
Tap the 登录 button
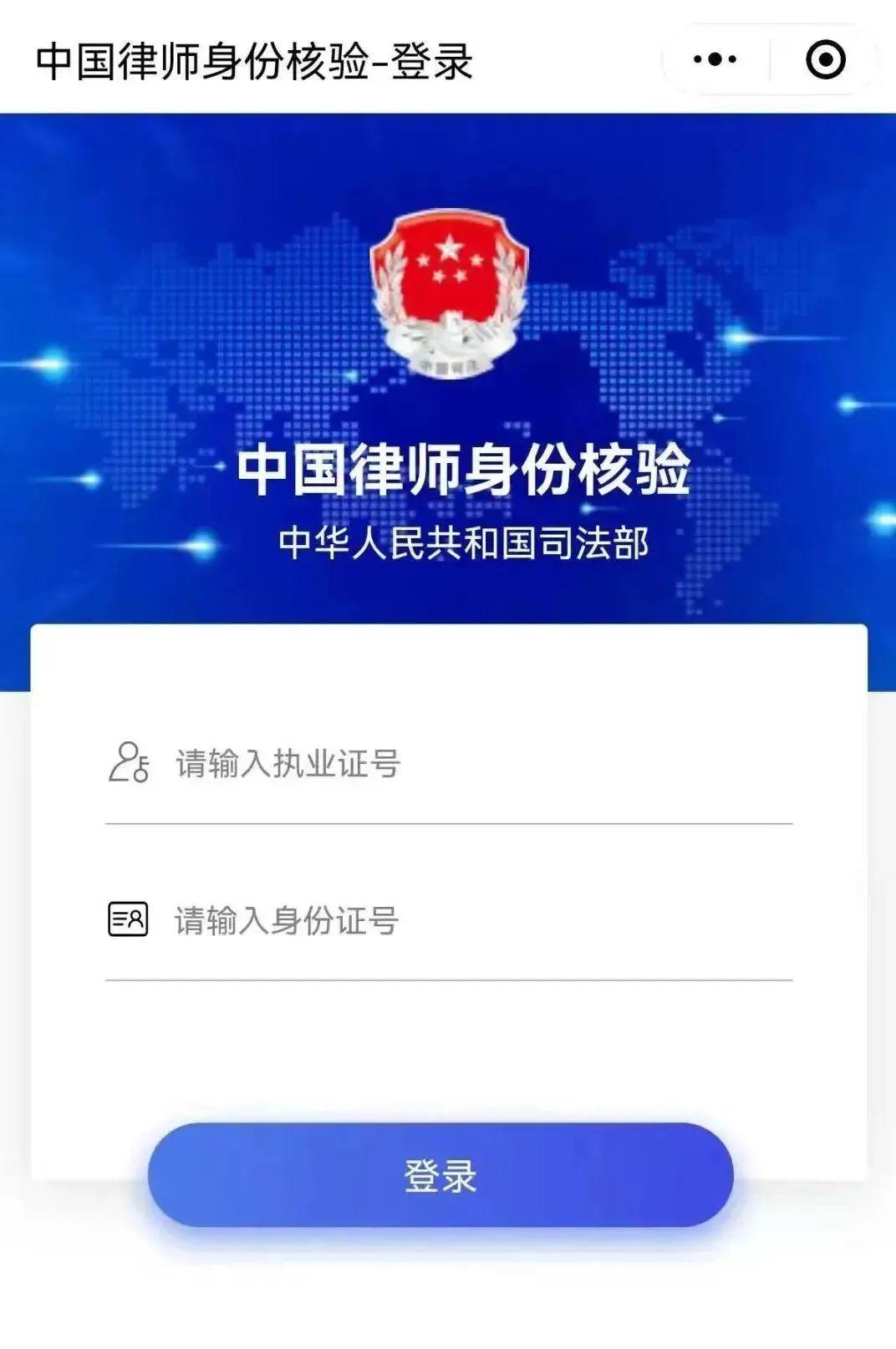tap(440, 1175)
